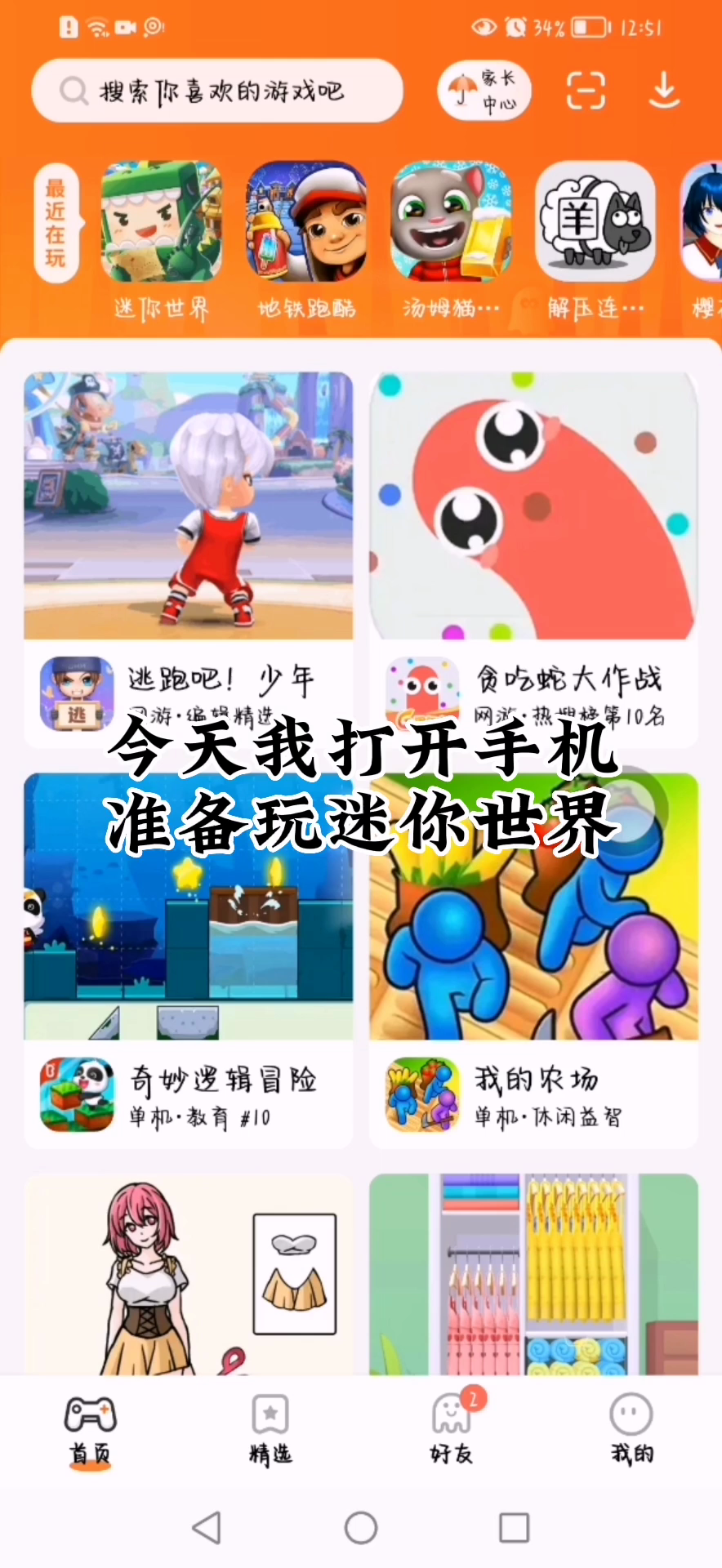722x1568 pixels.
Task: Tap the search box for games
Action: (x=217, y=91)
